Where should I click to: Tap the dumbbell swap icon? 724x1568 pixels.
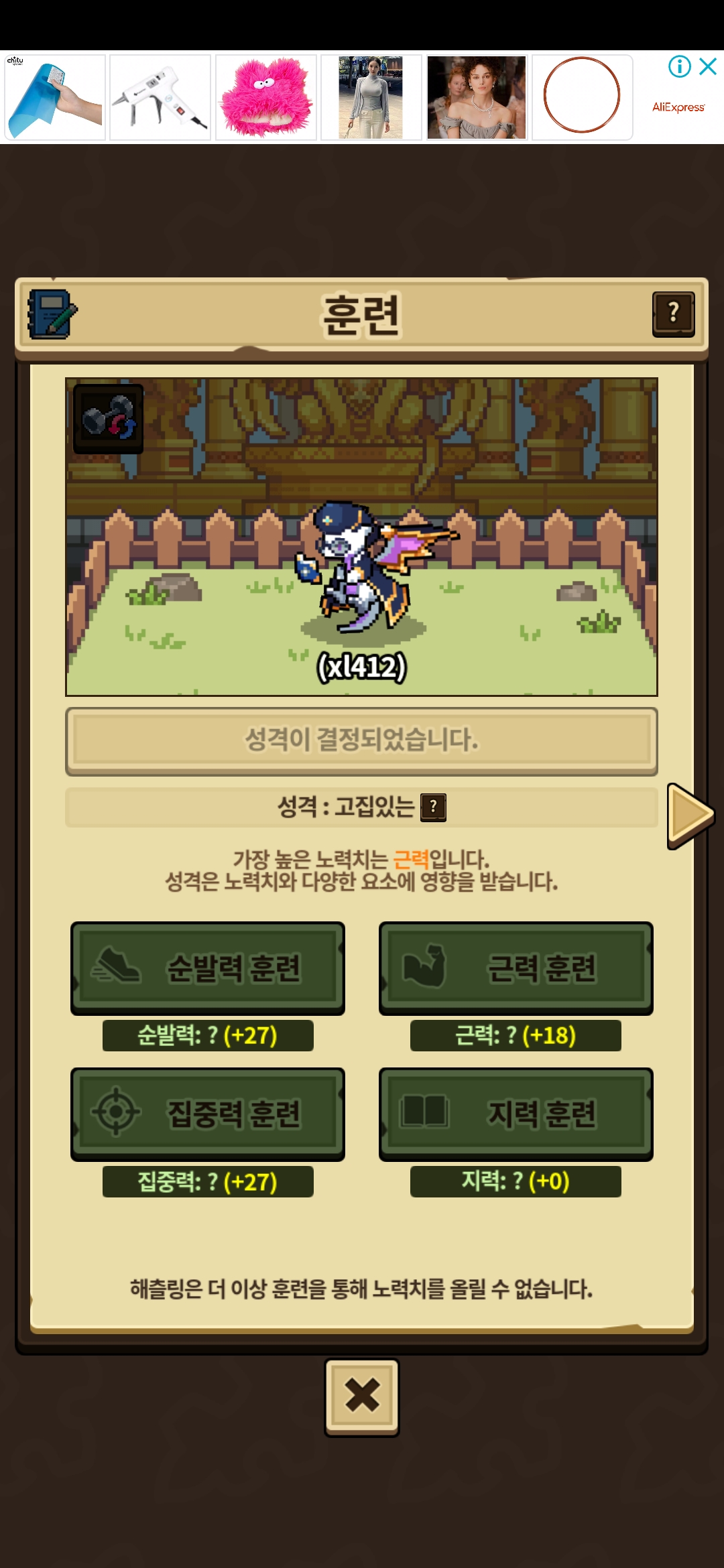coord(108,419)
